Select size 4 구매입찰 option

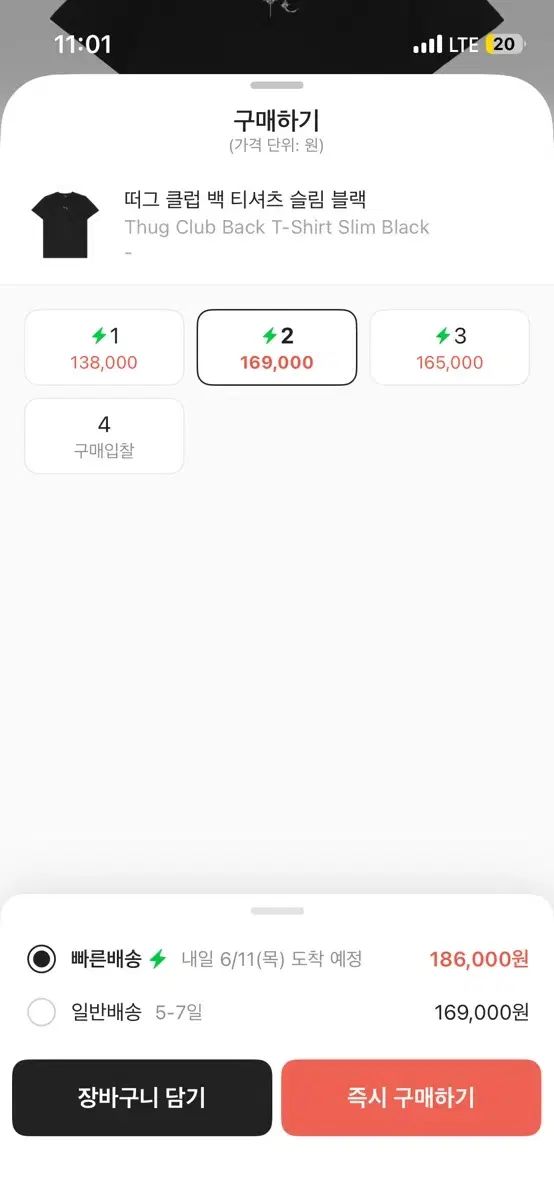104,436
